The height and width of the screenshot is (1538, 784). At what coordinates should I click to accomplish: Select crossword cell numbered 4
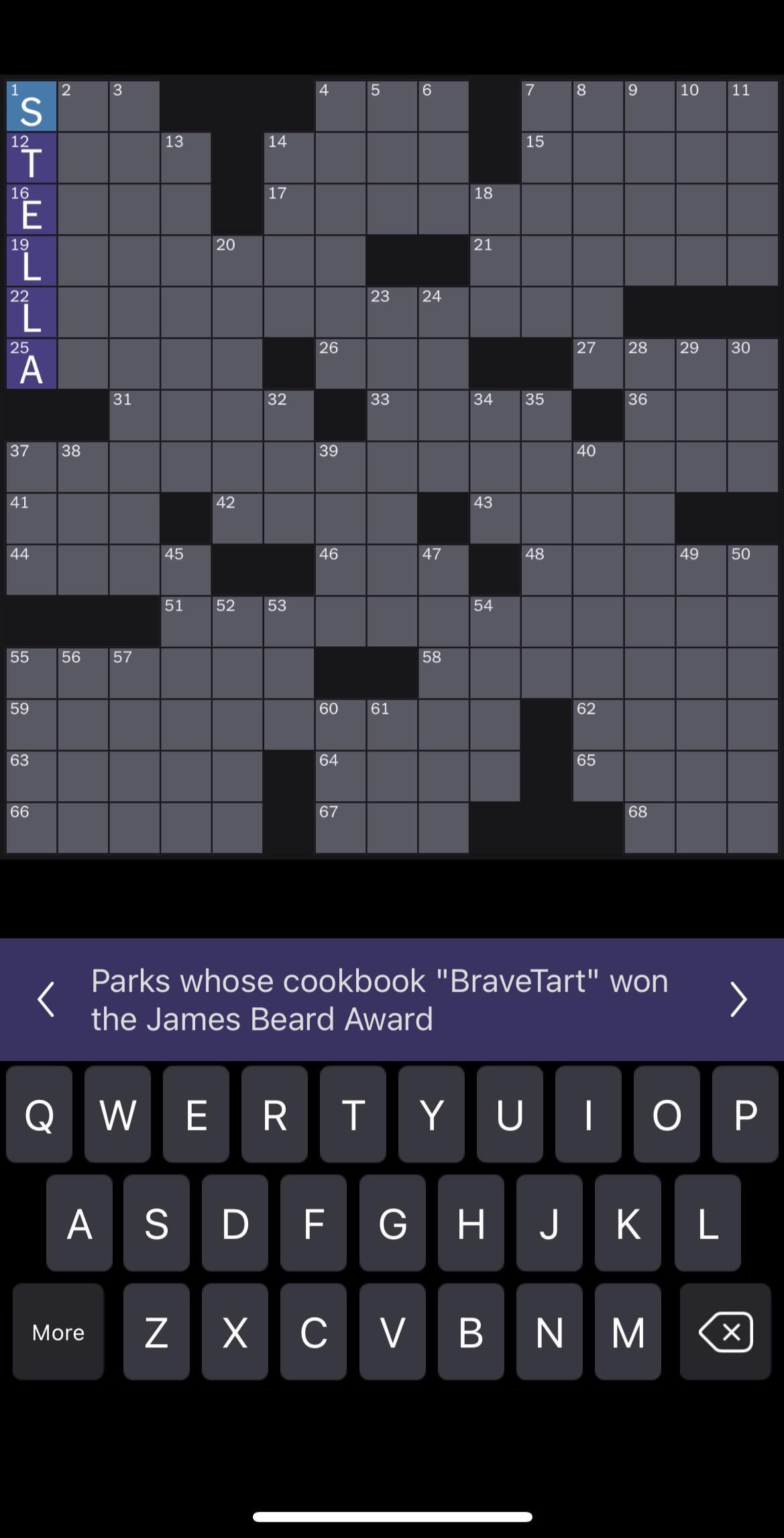[x=341, y=106]
